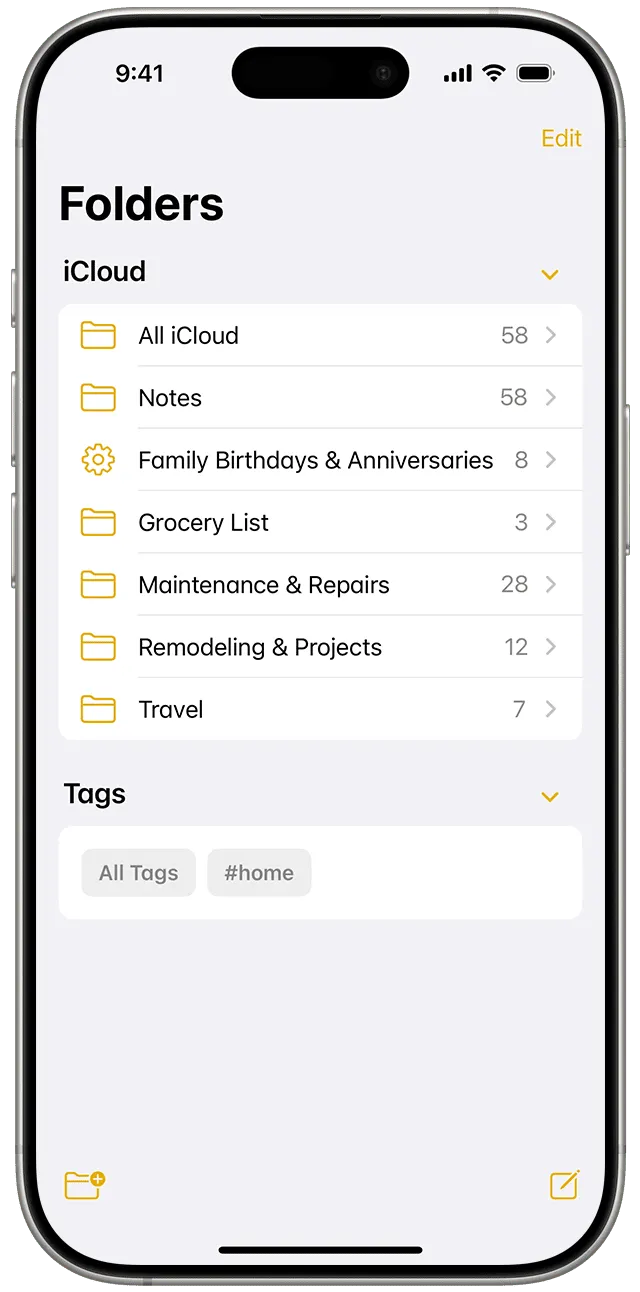Open the All iCloud folder
Viewport: 640px width, 1292px height.
[320, 336]
